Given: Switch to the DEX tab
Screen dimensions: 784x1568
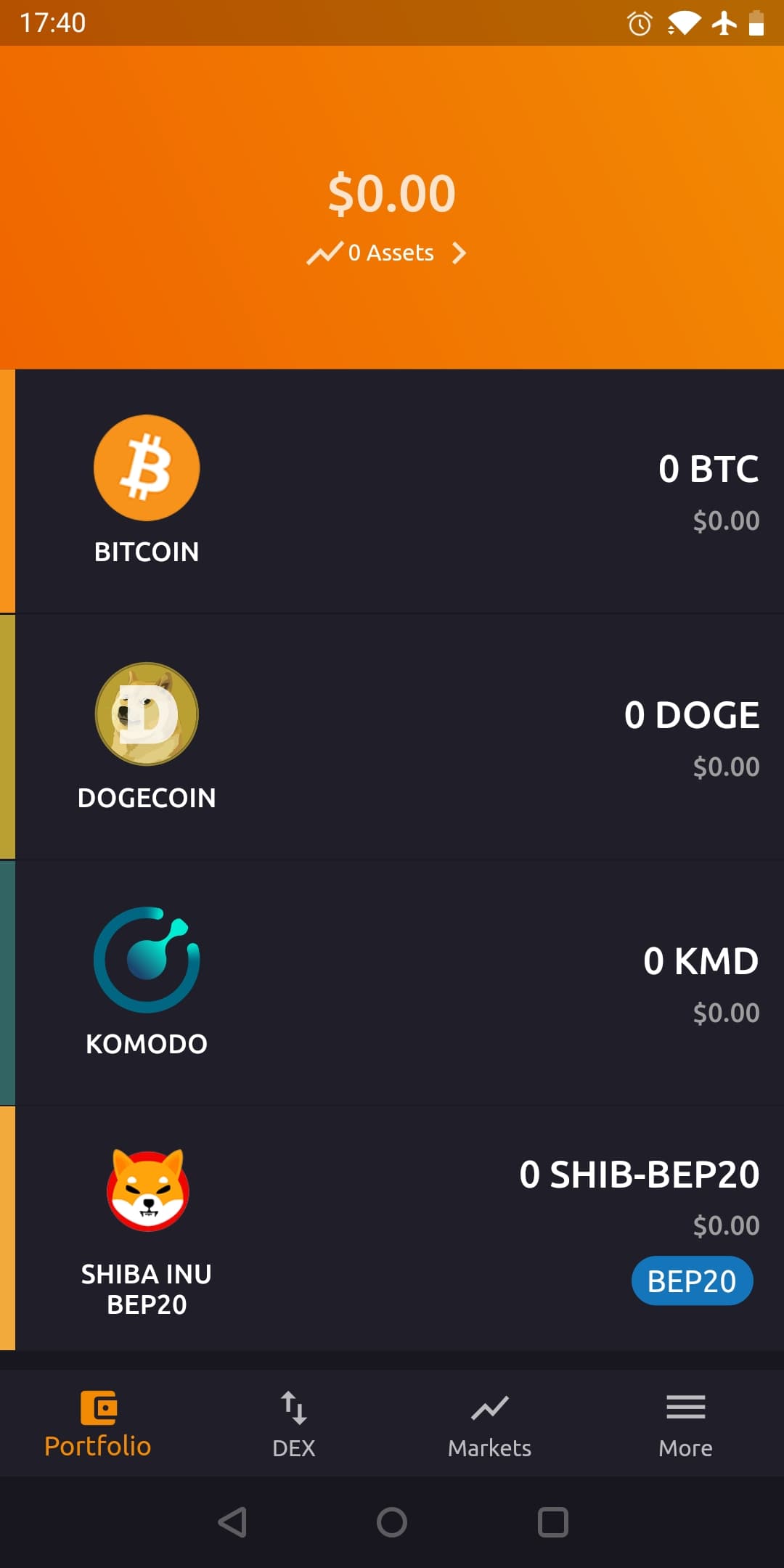Looking at the screenshot, I should tap(294, 1424).
